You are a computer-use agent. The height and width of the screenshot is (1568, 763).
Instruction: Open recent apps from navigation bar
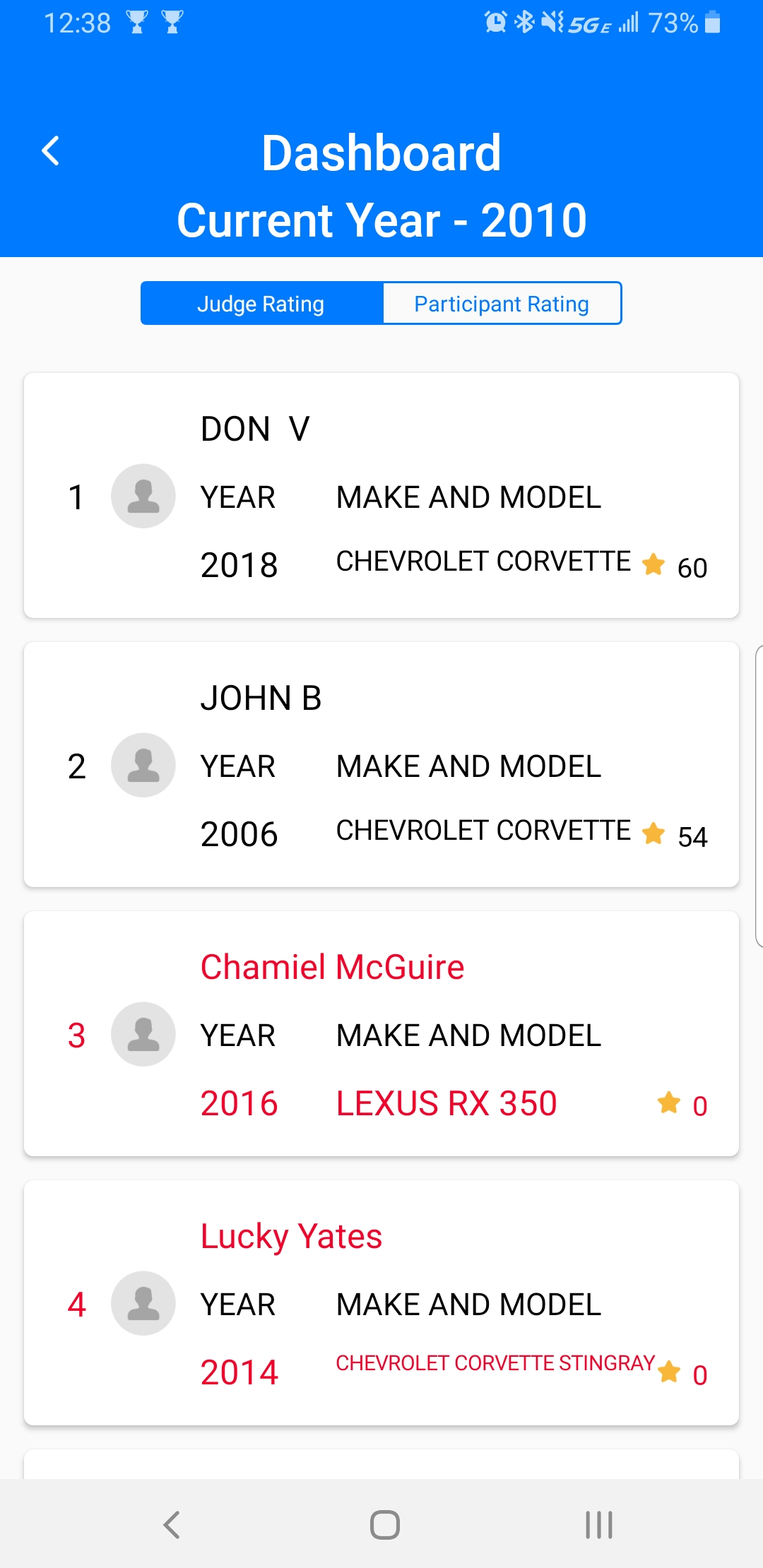(599, 1525)
